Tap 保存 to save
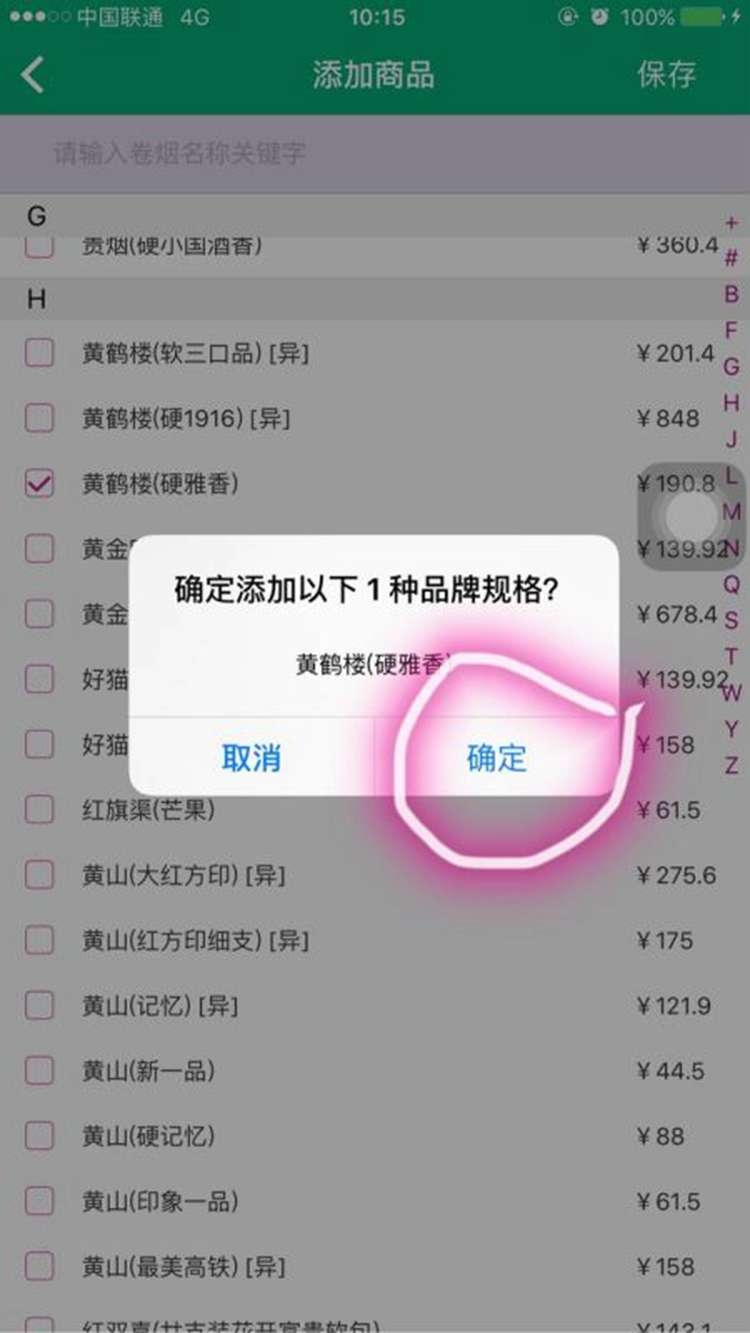 666,75
